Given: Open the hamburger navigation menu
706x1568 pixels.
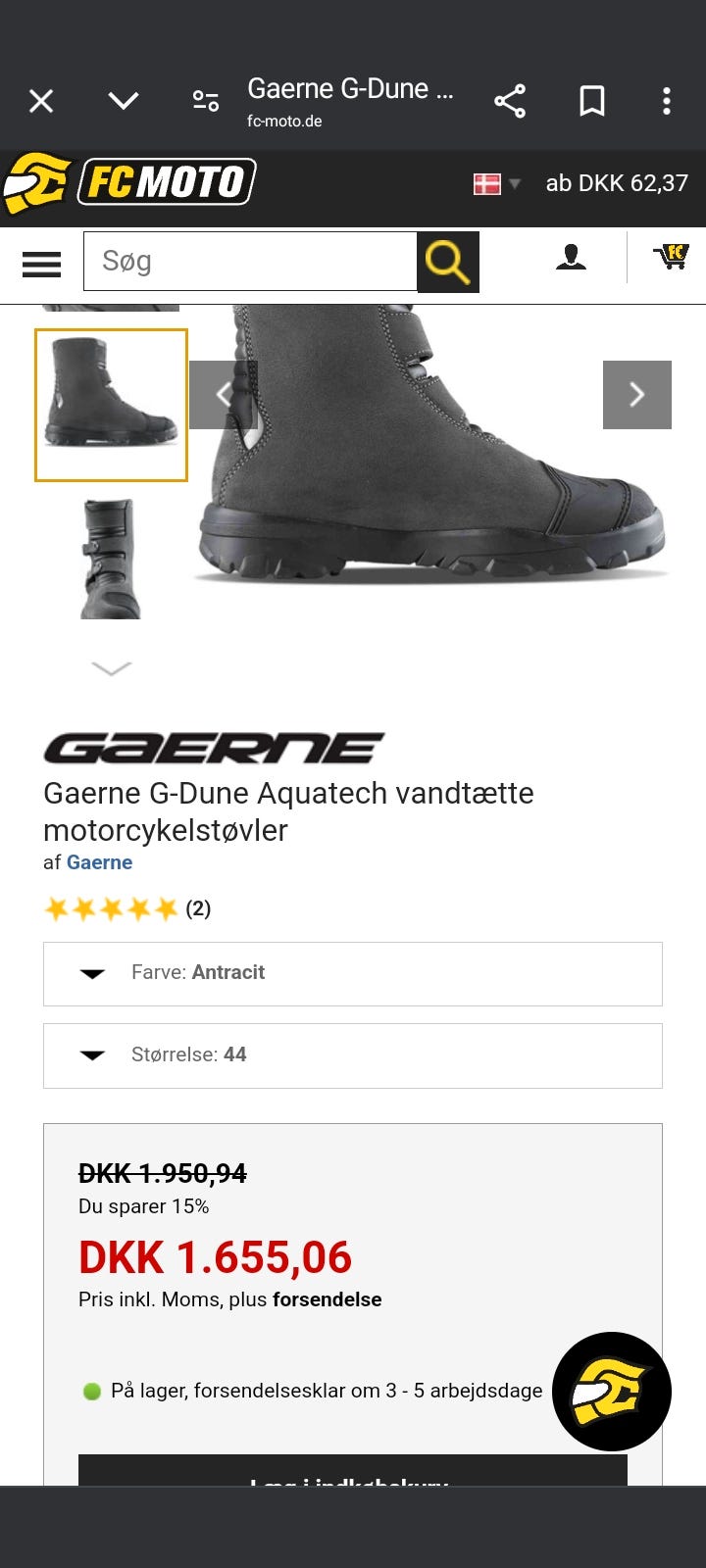Looking at the screenshot, I should [x=41, y=264].
